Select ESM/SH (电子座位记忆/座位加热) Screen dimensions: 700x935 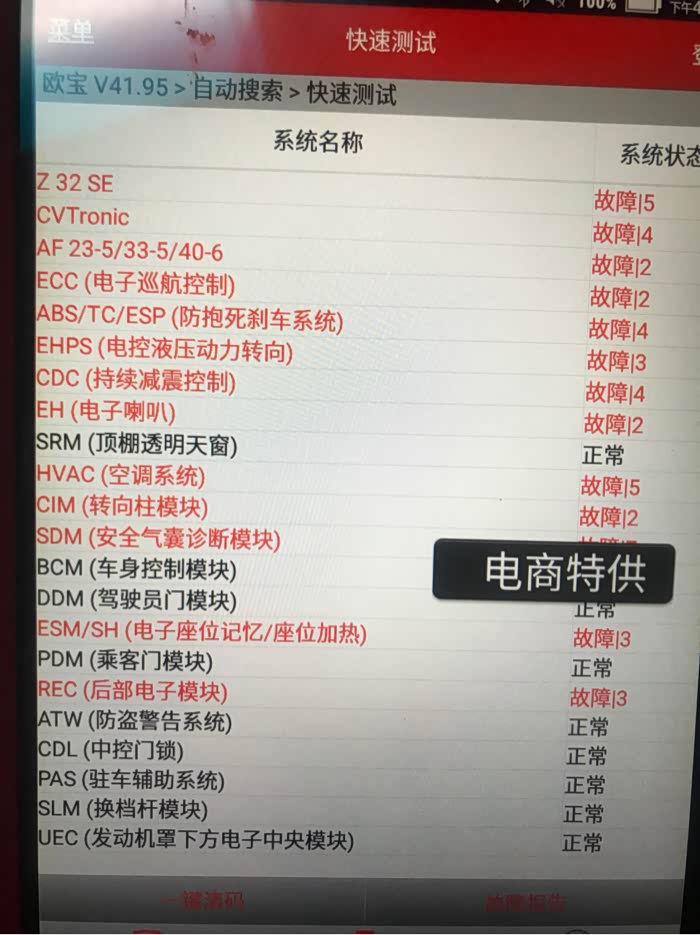click(x=201, y=632)
